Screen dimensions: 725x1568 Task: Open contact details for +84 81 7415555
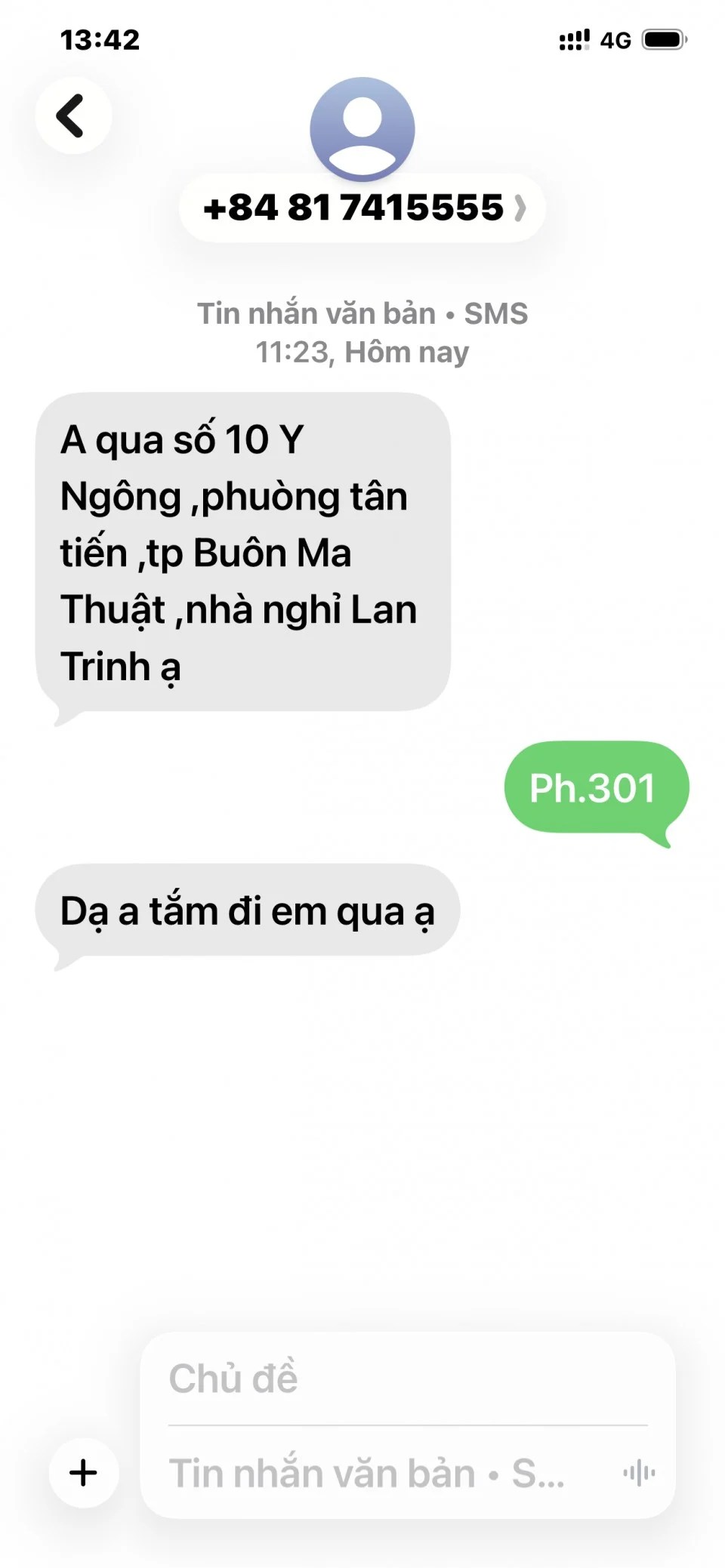[362, 208]
